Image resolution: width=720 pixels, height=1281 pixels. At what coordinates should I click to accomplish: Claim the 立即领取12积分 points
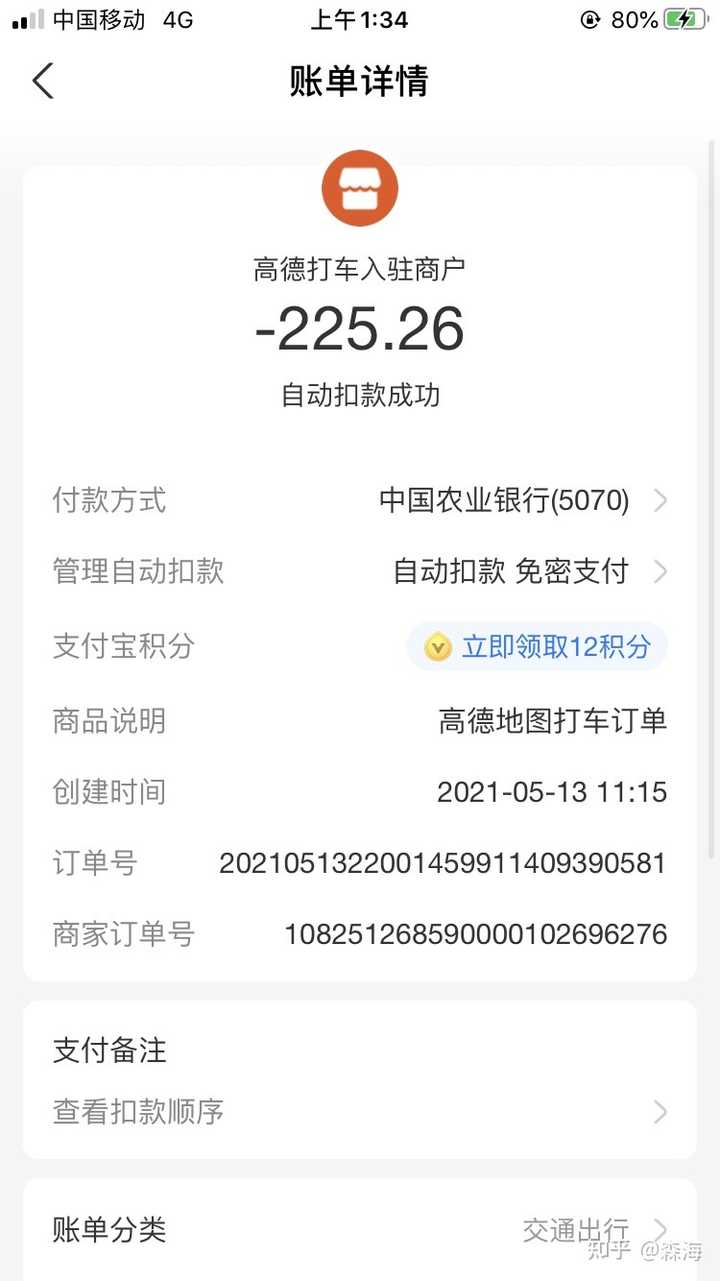(x=537, y=647)
